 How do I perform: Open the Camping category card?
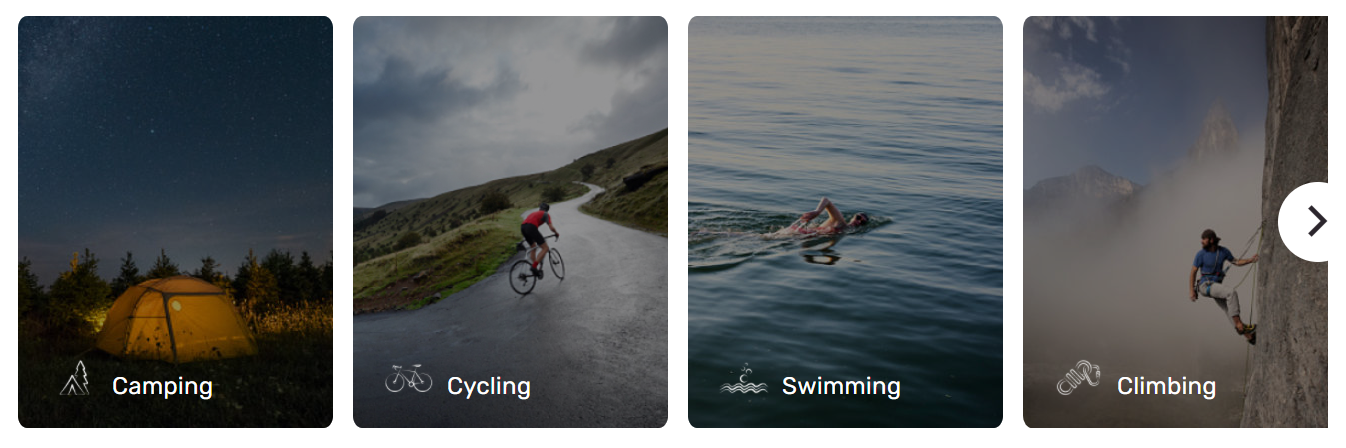(x=175, y=222)
